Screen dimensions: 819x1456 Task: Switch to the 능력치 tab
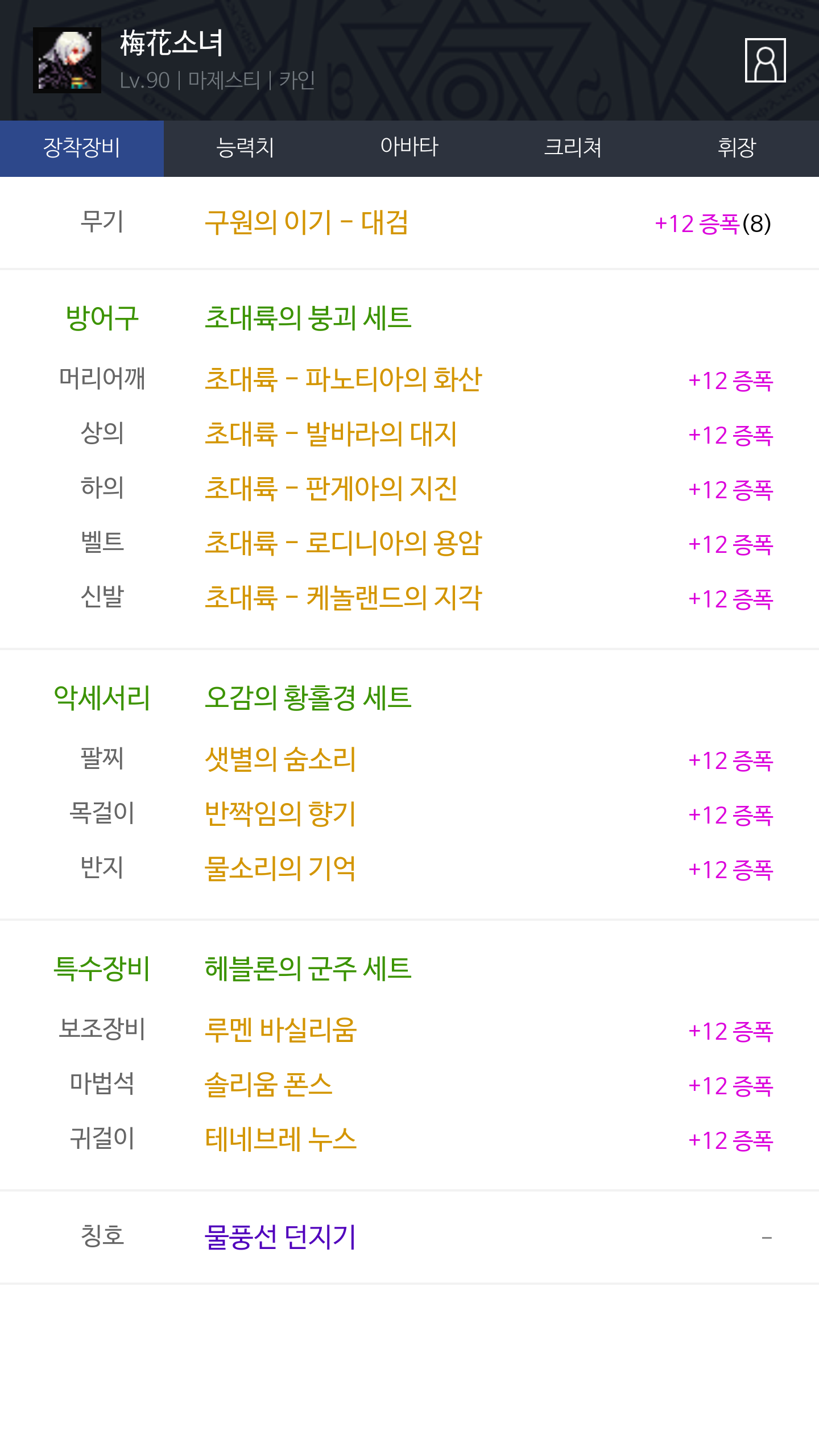pyautogui.click(x=245, y=148)
